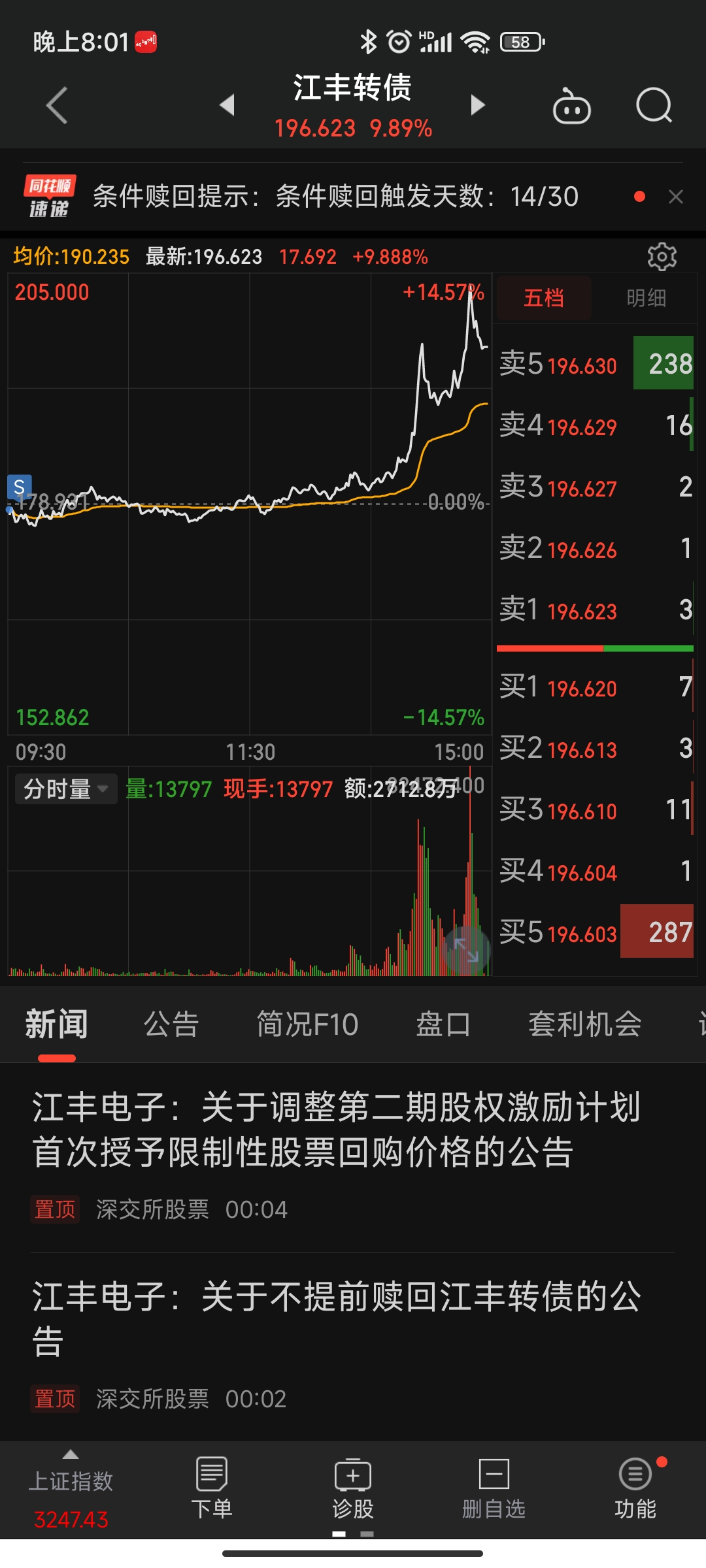This screenshot has height=1568, width=706.
Task: Open the 不提前赎回江丰转债 announcement
Action: pyautogui.click(x=337, y=1318)
